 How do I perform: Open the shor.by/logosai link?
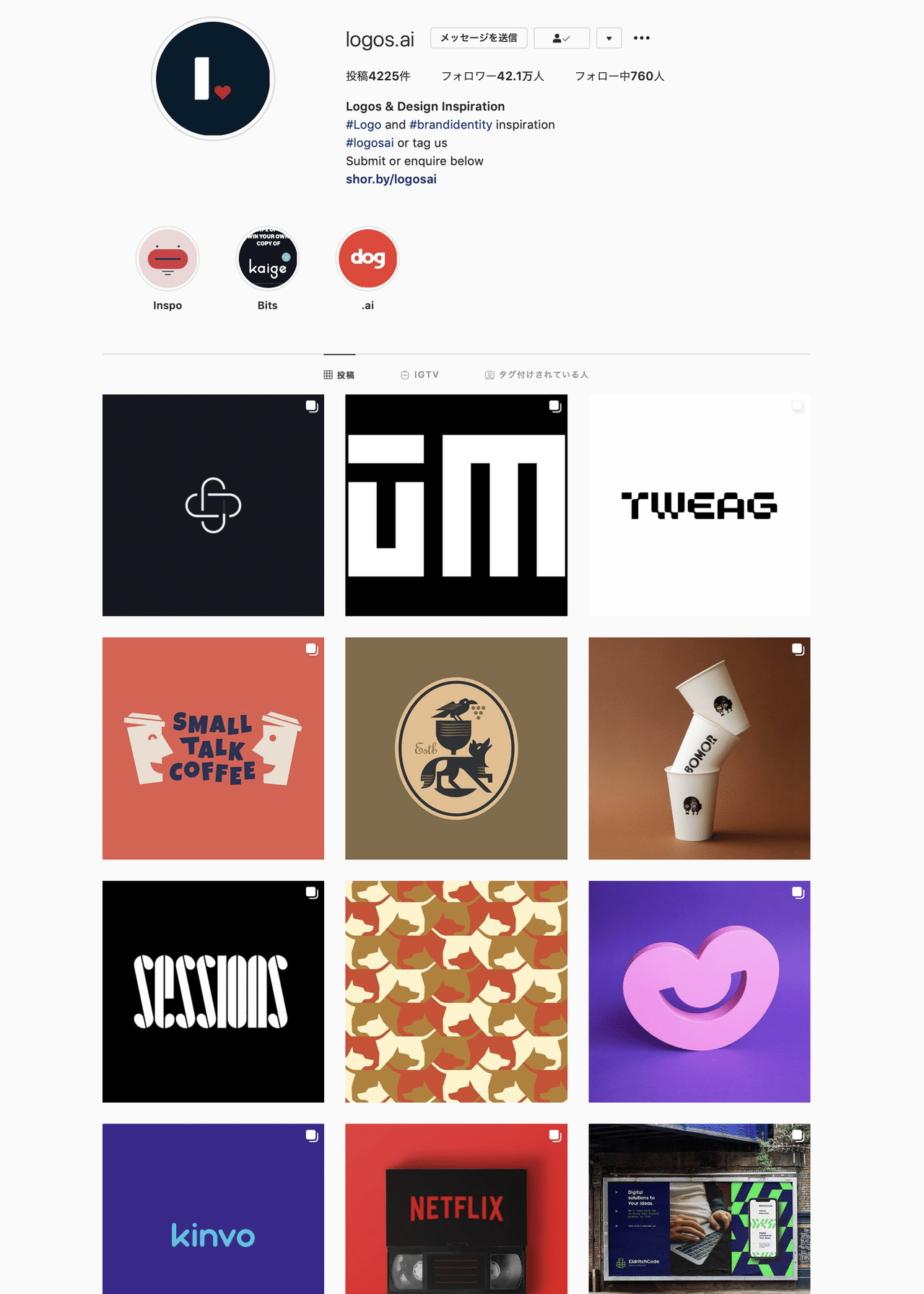[391, 179]
